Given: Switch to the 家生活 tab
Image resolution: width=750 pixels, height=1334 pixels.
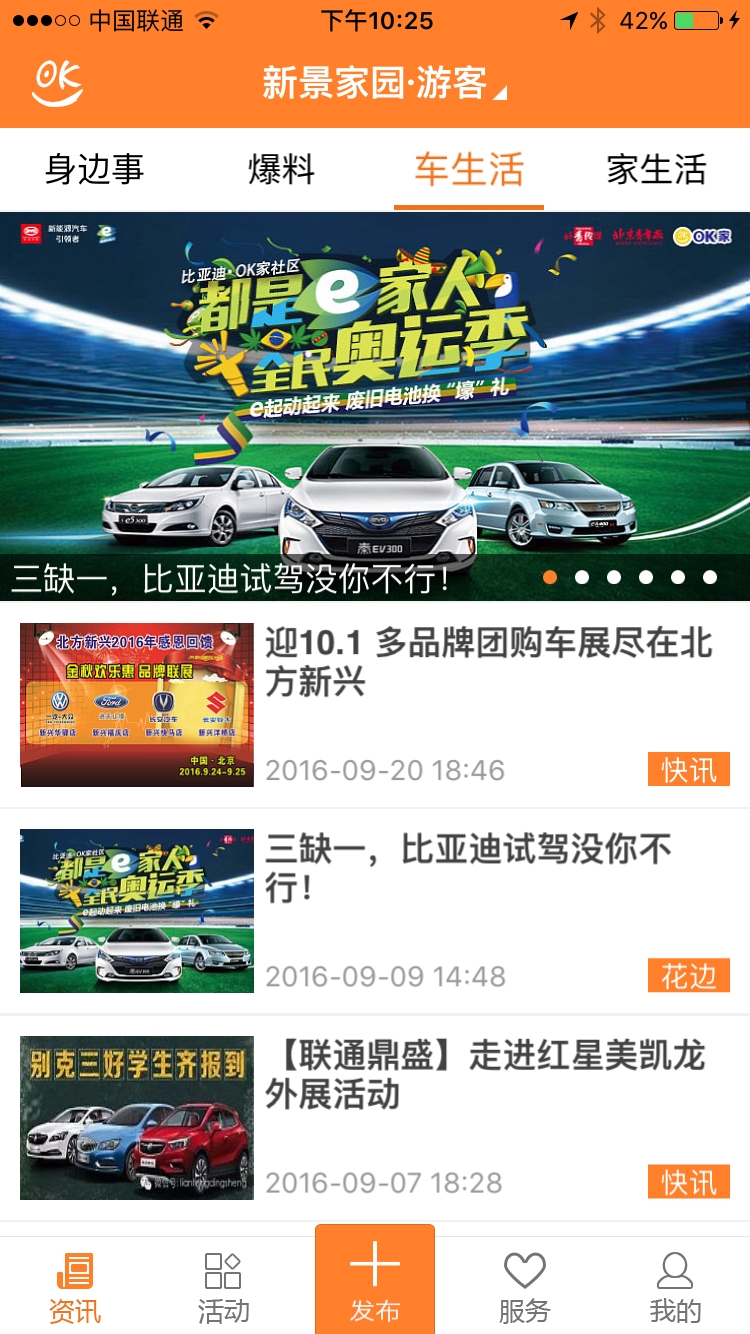Looking at the screenshot, I should [656, 170].
